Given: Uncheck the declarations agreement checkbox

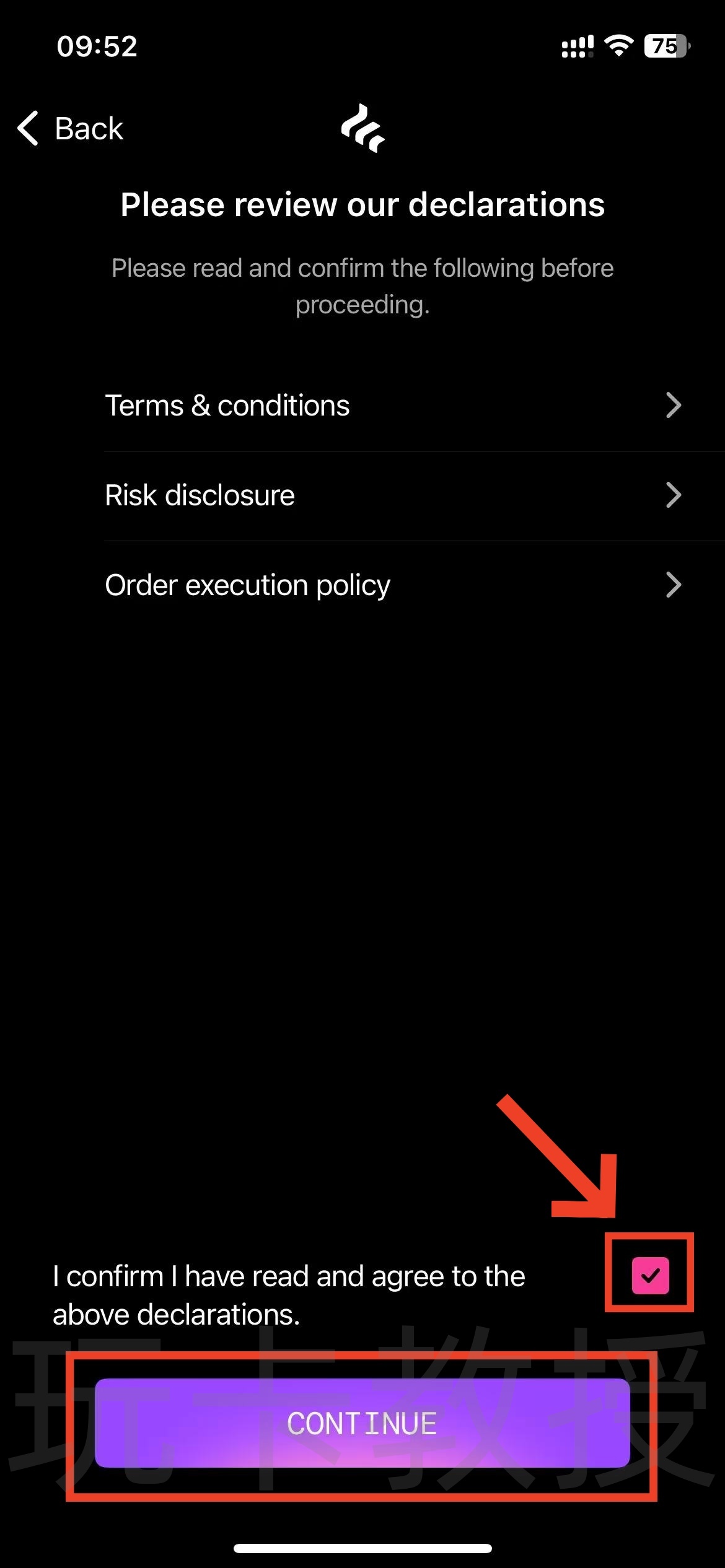Looking at the screenshot, I should click(x=650, y=1276).
